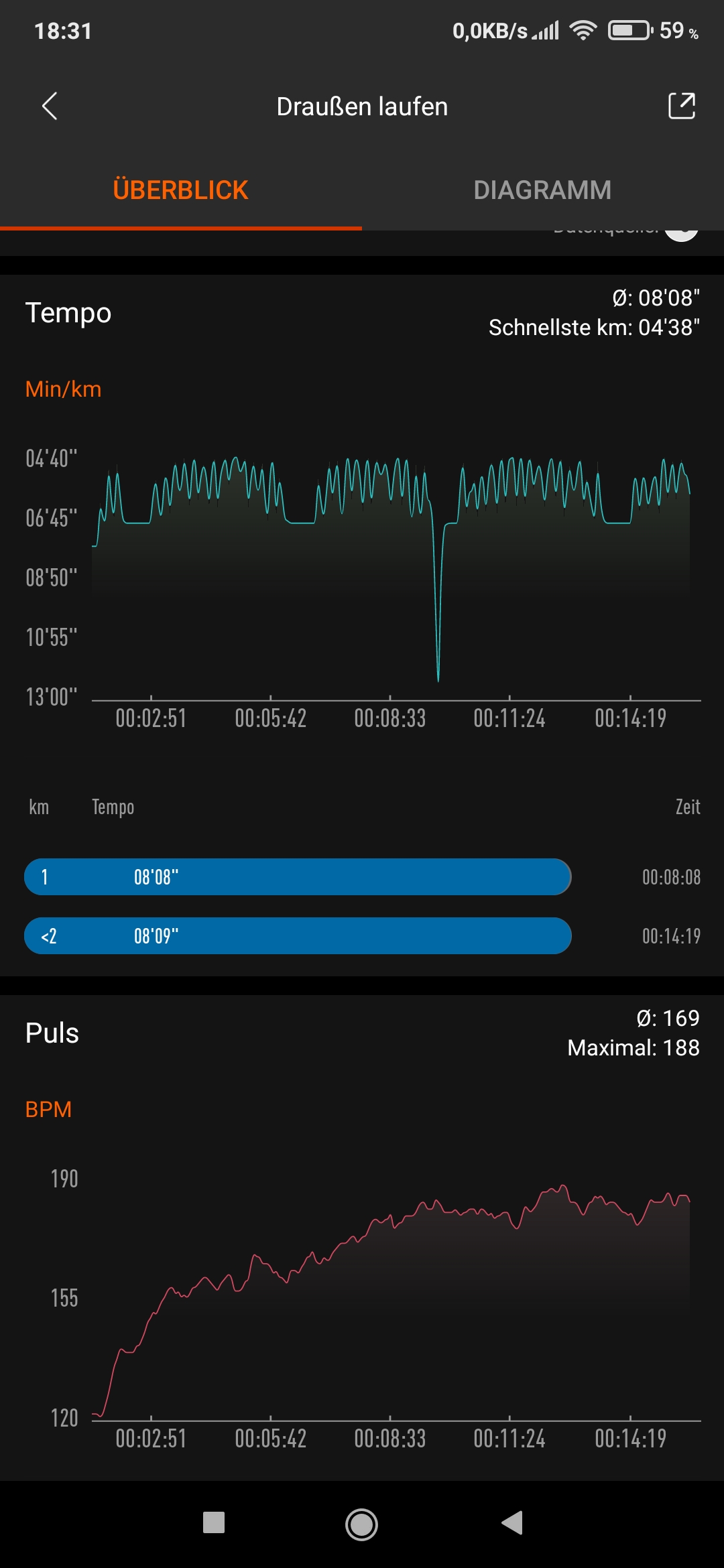Screen dimensions: 724x1568
Task: Switch to the DIAGRAMM tab
Action: (x=542, y=190)
